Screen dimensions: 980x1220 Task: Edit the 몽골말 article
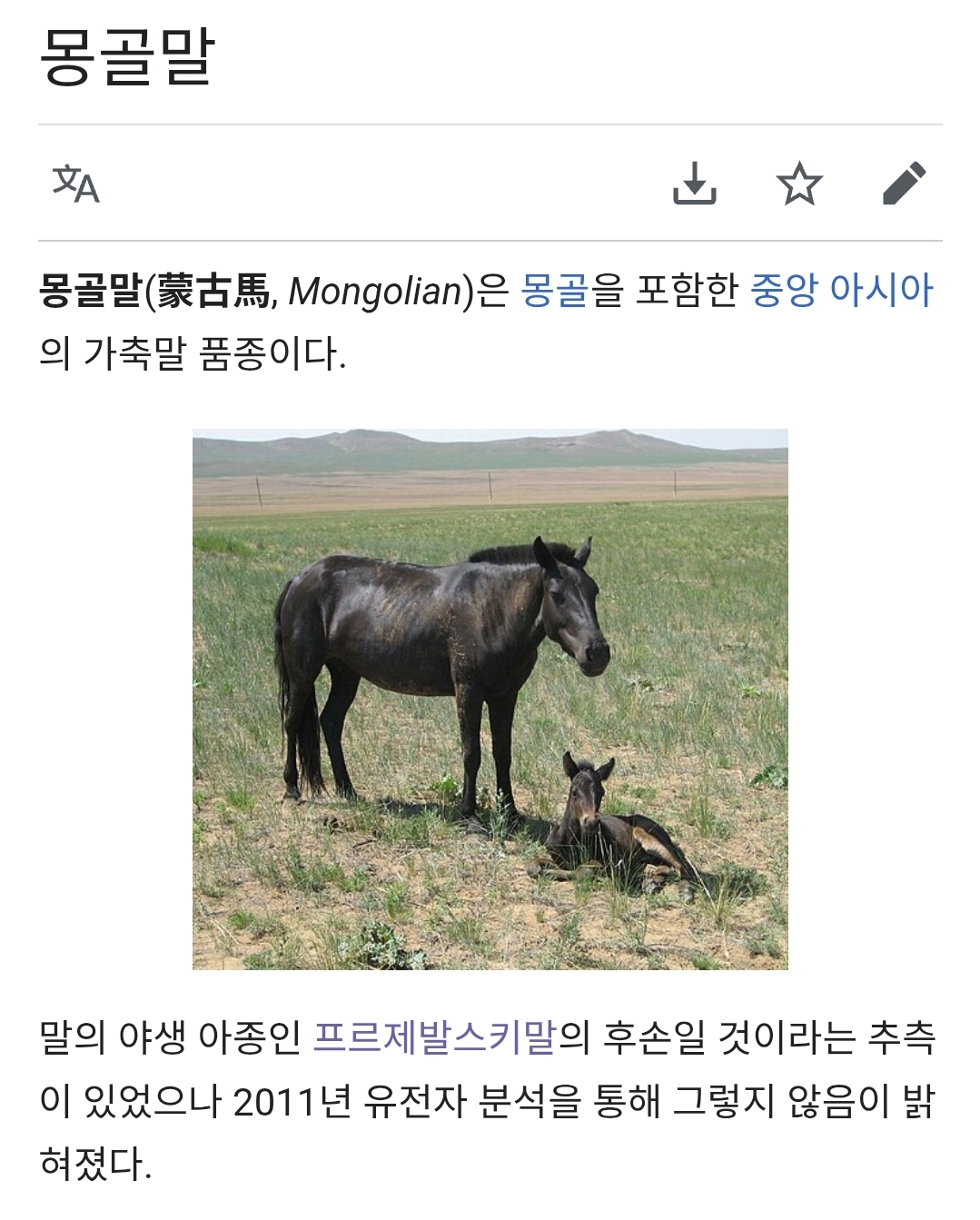tap(904, 183)
